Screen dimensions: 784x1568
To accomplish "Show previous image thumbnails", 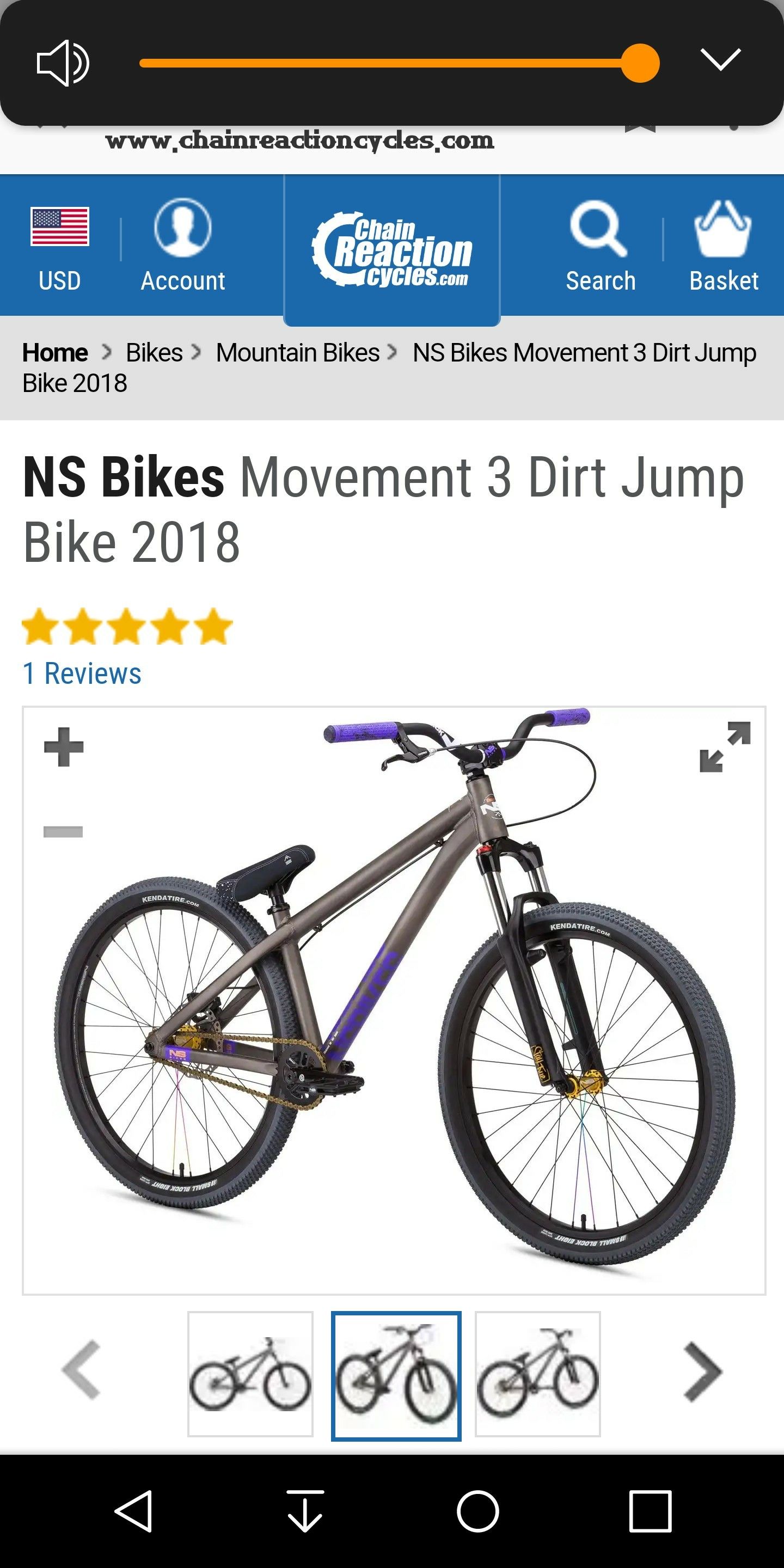I will [81, 1371].
